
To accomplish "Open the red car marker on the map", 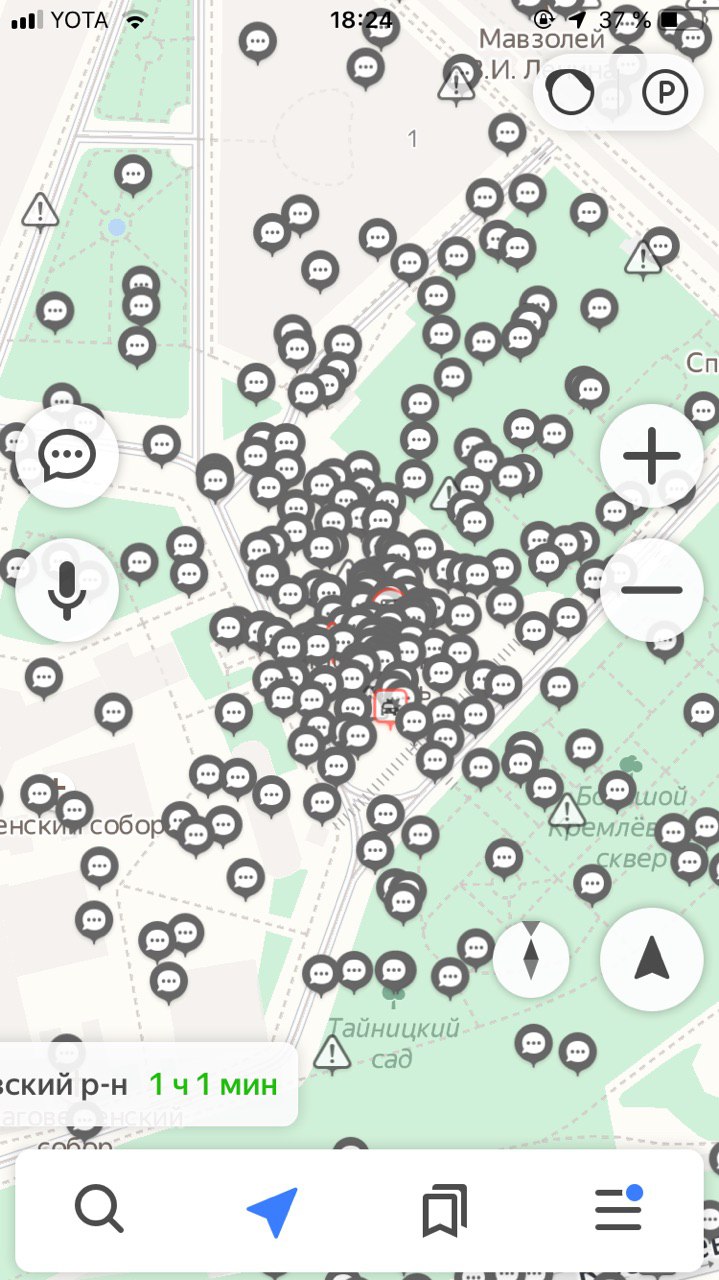I will (390, 707).
